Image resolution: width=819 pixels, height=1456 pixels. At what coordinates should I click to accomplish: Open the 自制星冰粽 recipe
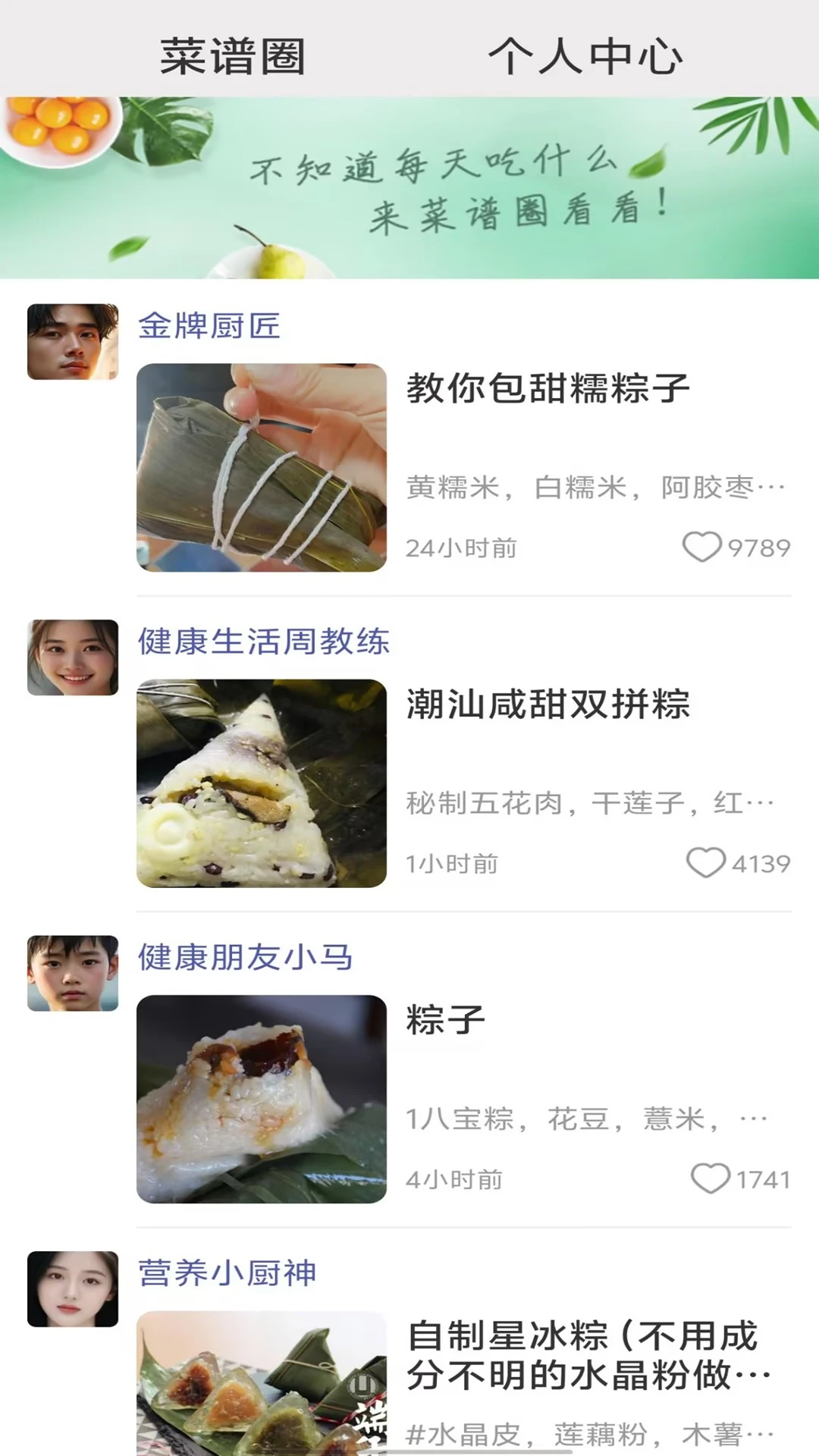tap(584, 1356)
